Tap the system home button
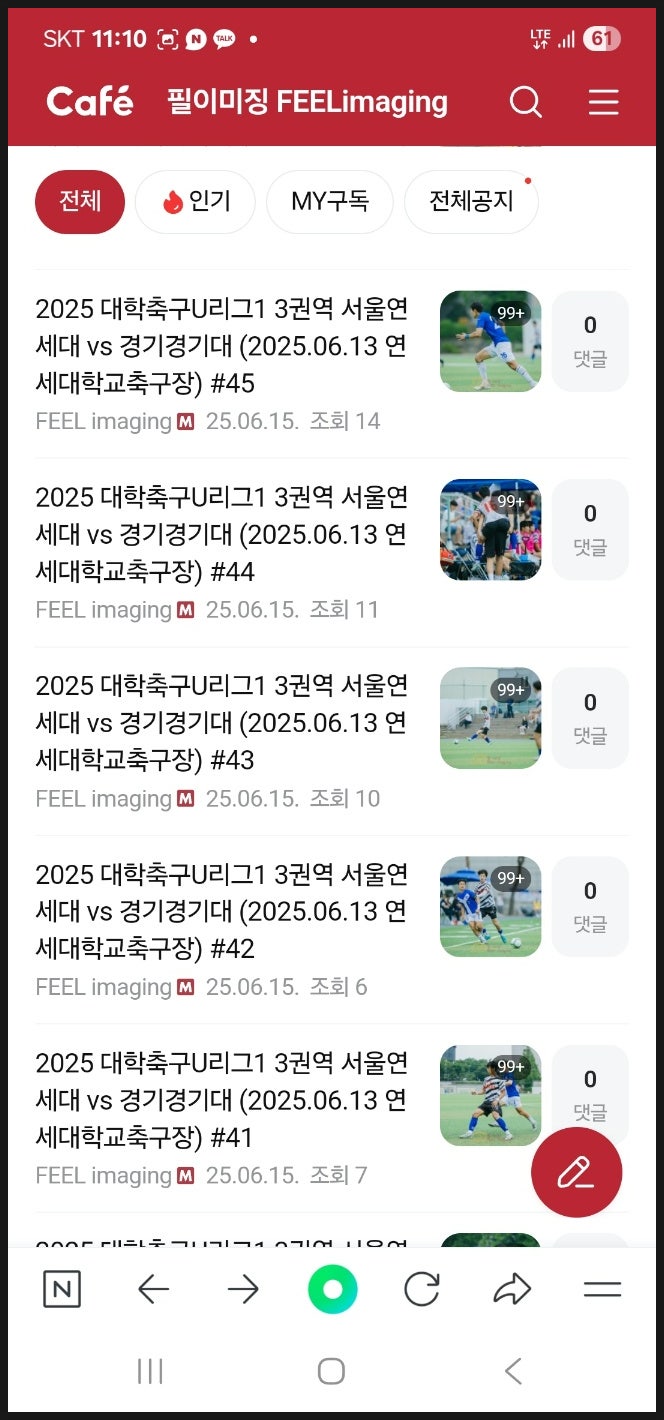664x1420 pixels. coord(331,1371)
